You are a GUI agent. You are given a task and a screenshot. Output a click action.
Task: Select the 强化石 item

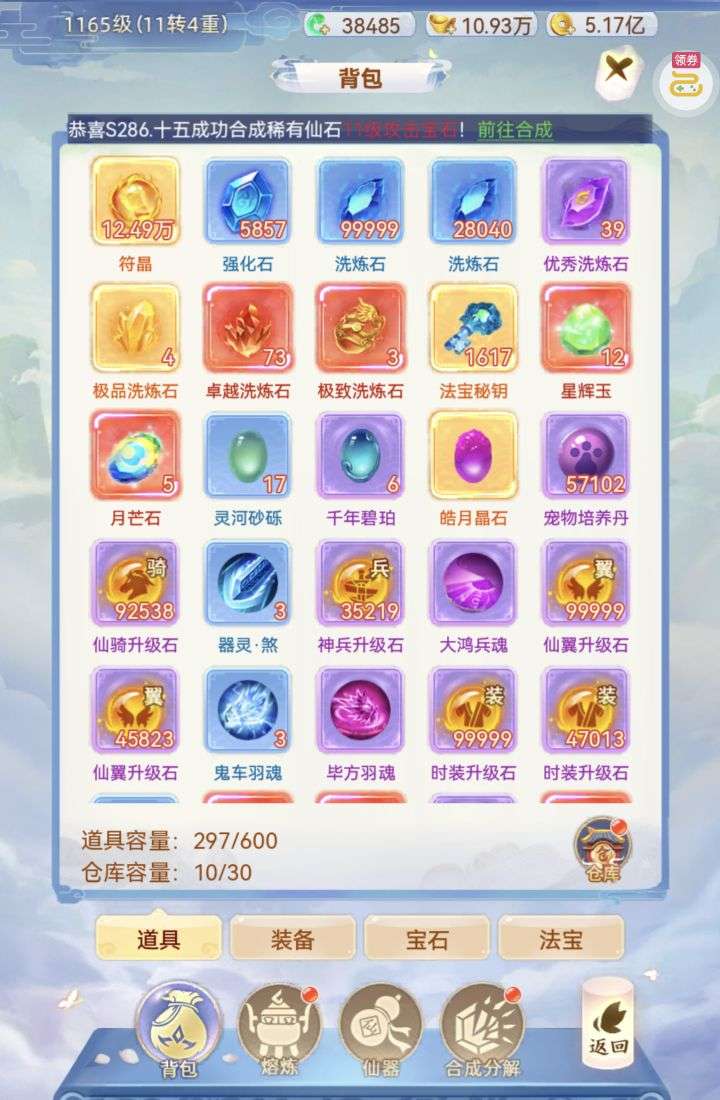pyautogui.click(x=248, y=201)
